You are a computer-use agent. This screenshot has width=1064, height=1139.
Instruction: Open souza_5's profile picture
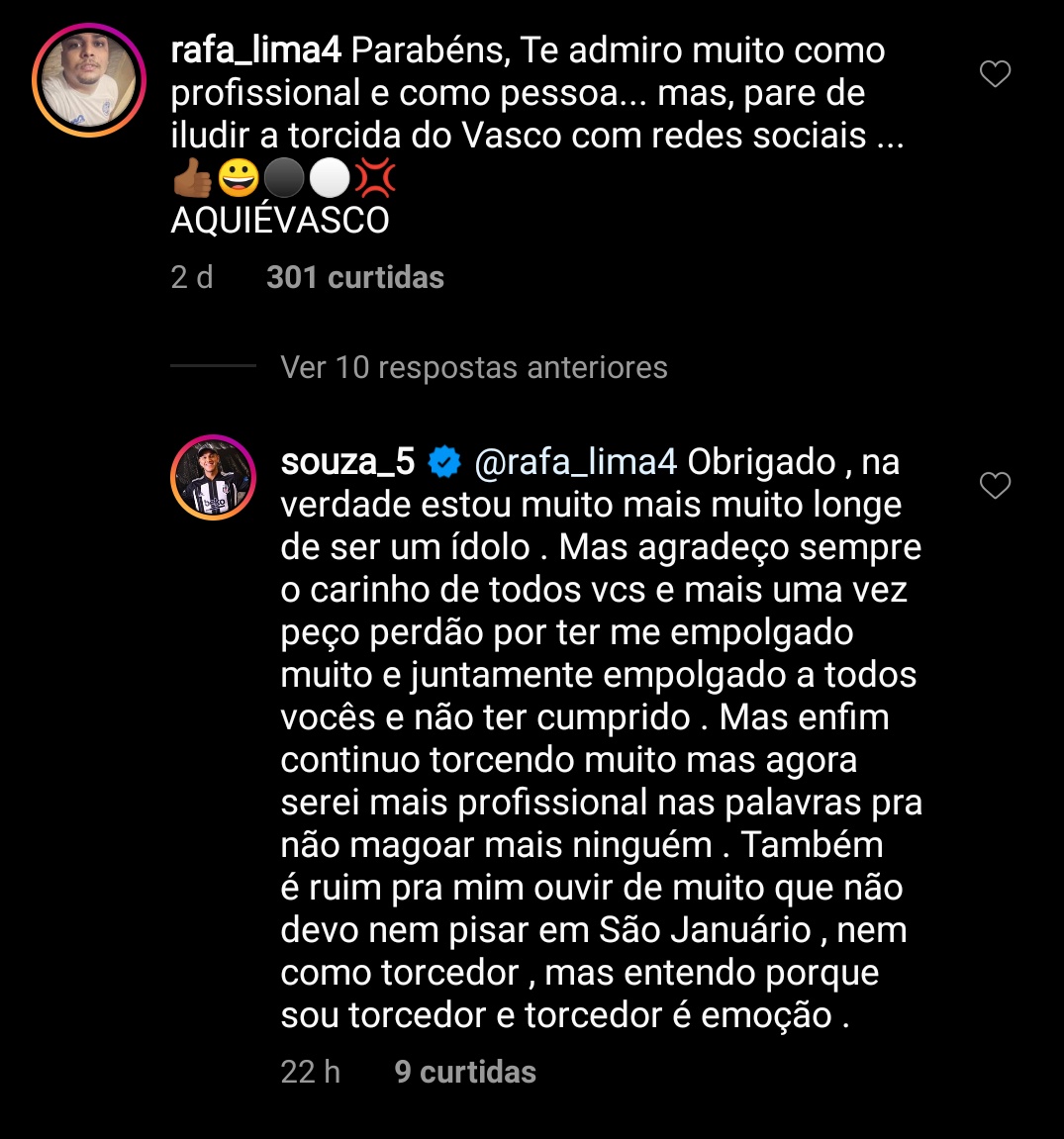pos(213,477)
